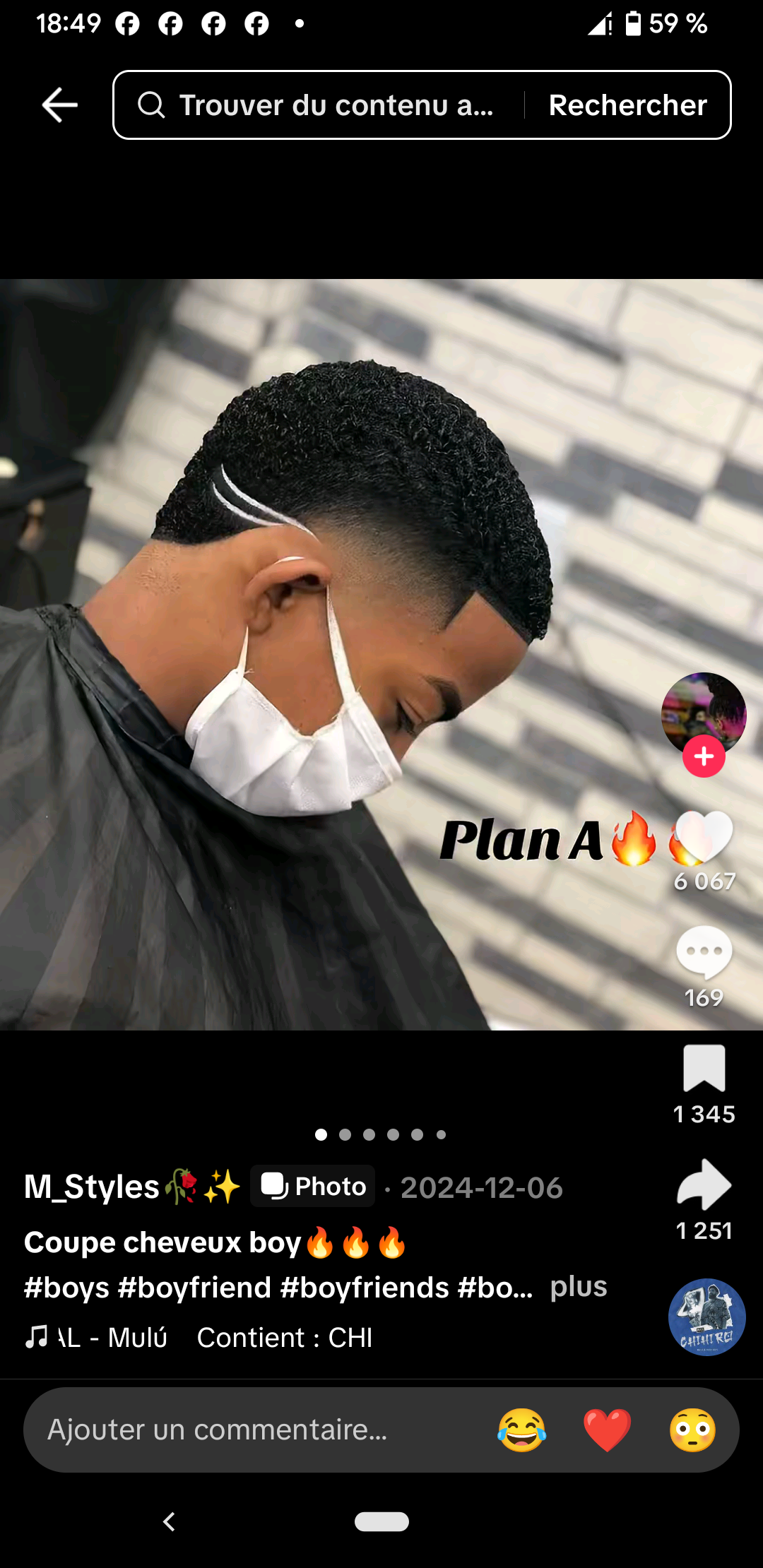This screenshot has height=1568, width=763.
Task: Insert the red heart emoji
Action: [x=607, y=1430]
